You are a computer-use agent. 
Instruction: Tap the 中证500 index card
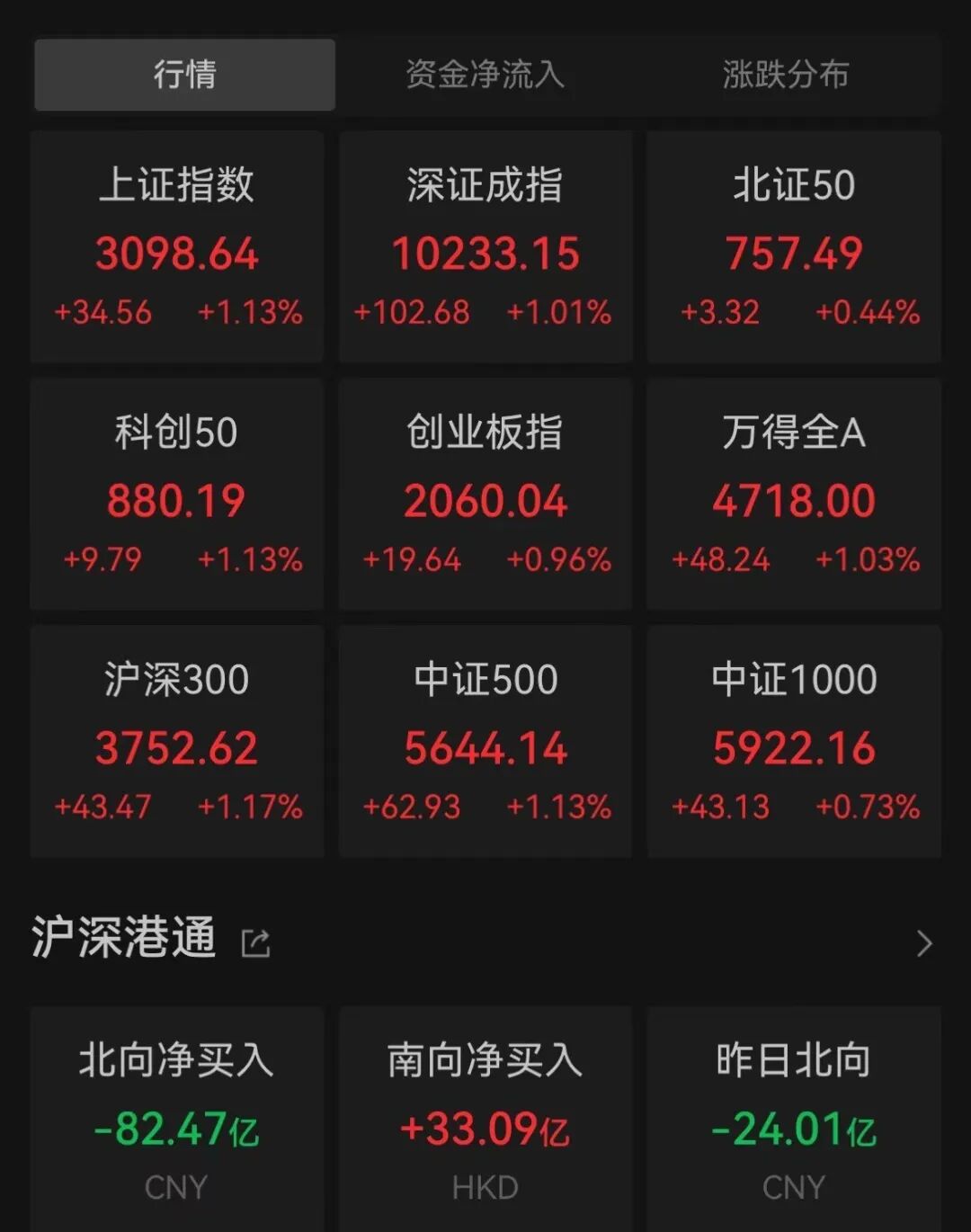tap(485, 741)
